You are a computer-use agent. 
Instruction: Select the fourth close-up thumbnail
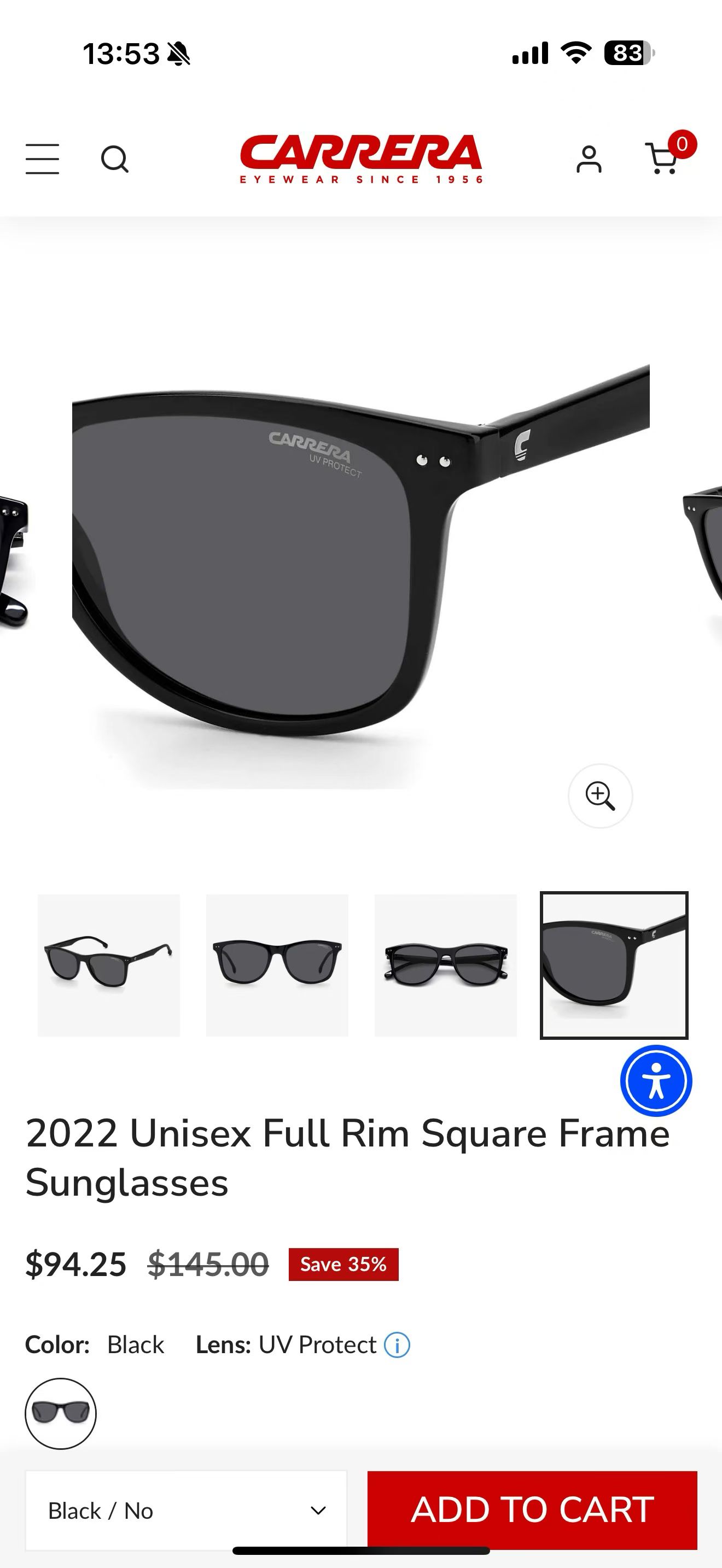[x=614, y=966]
